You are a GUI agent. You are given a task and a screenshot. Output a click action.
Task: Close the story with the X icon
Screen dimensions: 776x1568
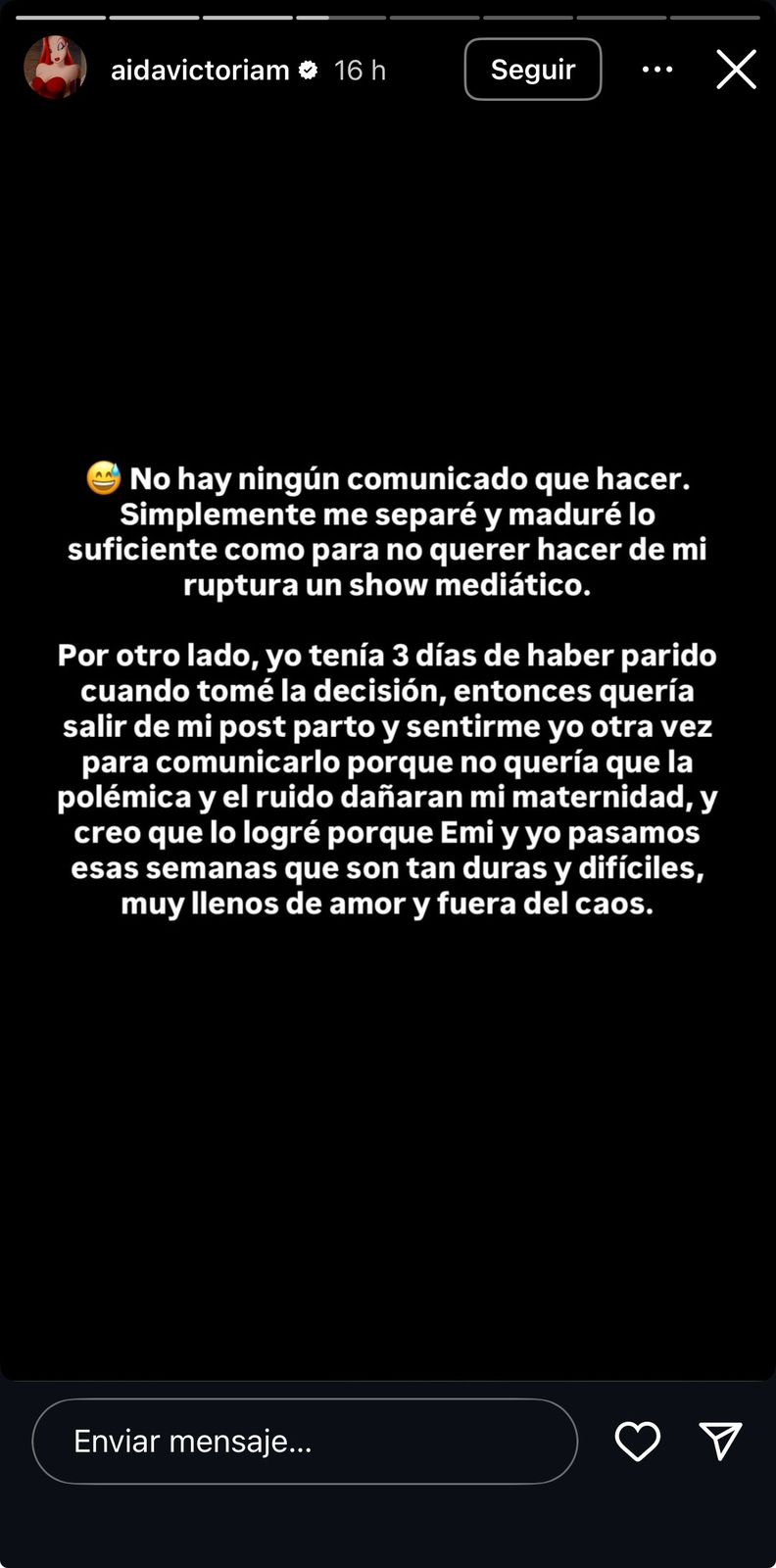[736, 69]
